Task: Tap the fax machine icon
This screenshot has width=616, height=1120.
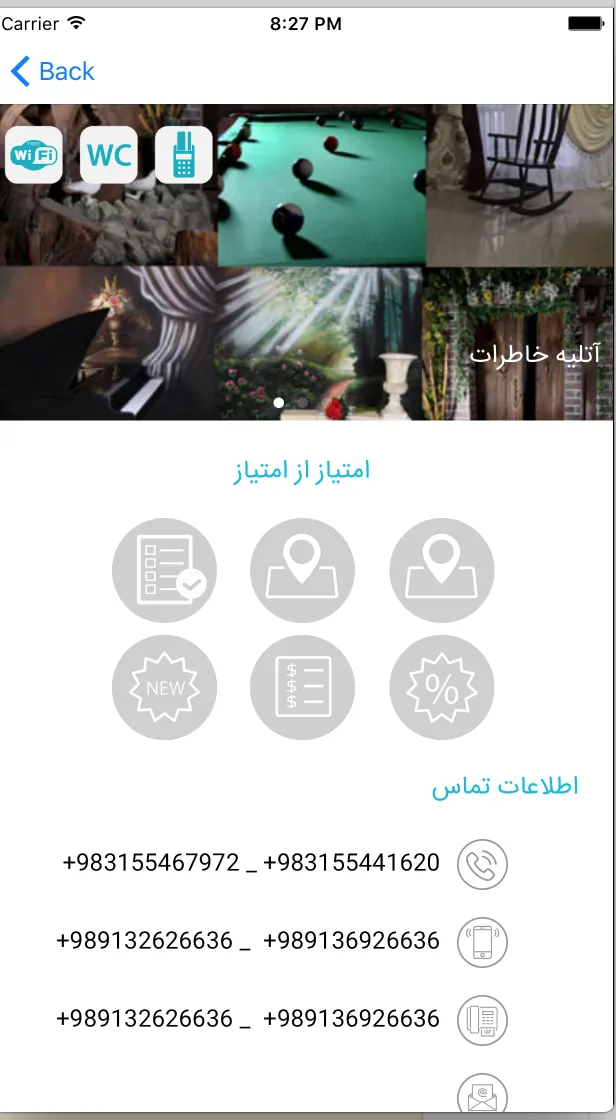Action: (483, 1020)
